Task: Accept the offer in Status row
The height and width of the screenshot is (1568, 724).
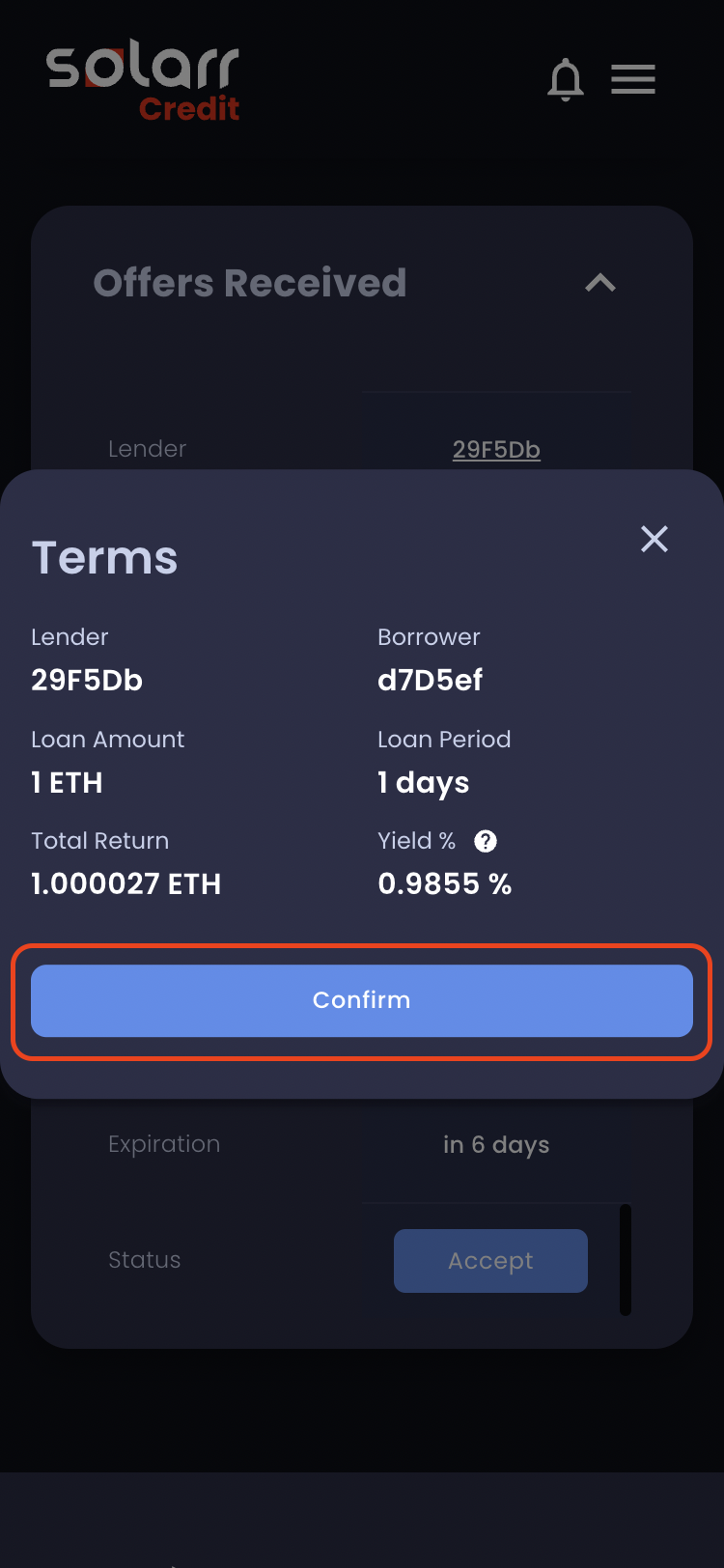Action: click(x=490, y=1260)
